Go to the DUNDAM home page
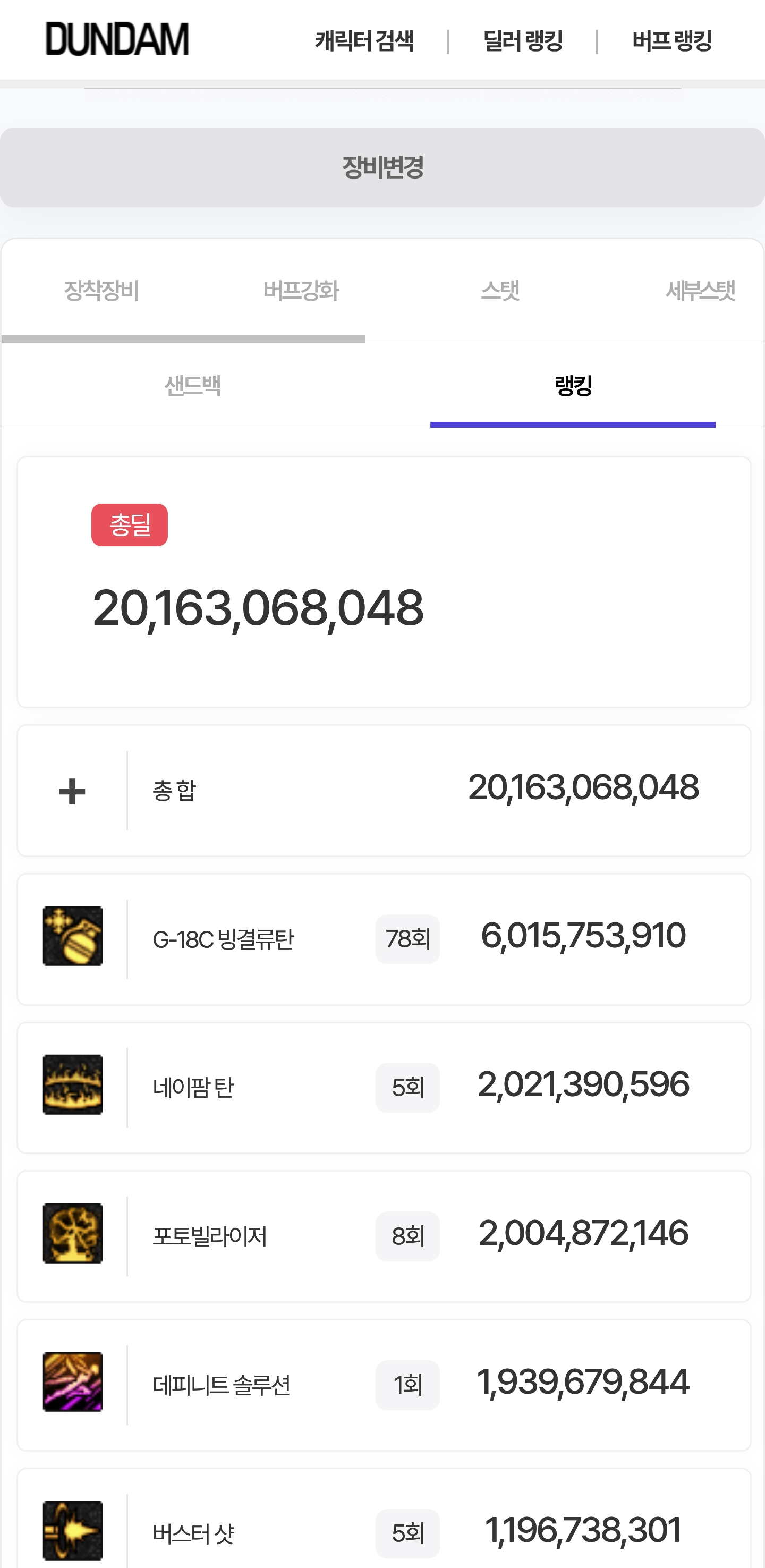 pos(117,39)
